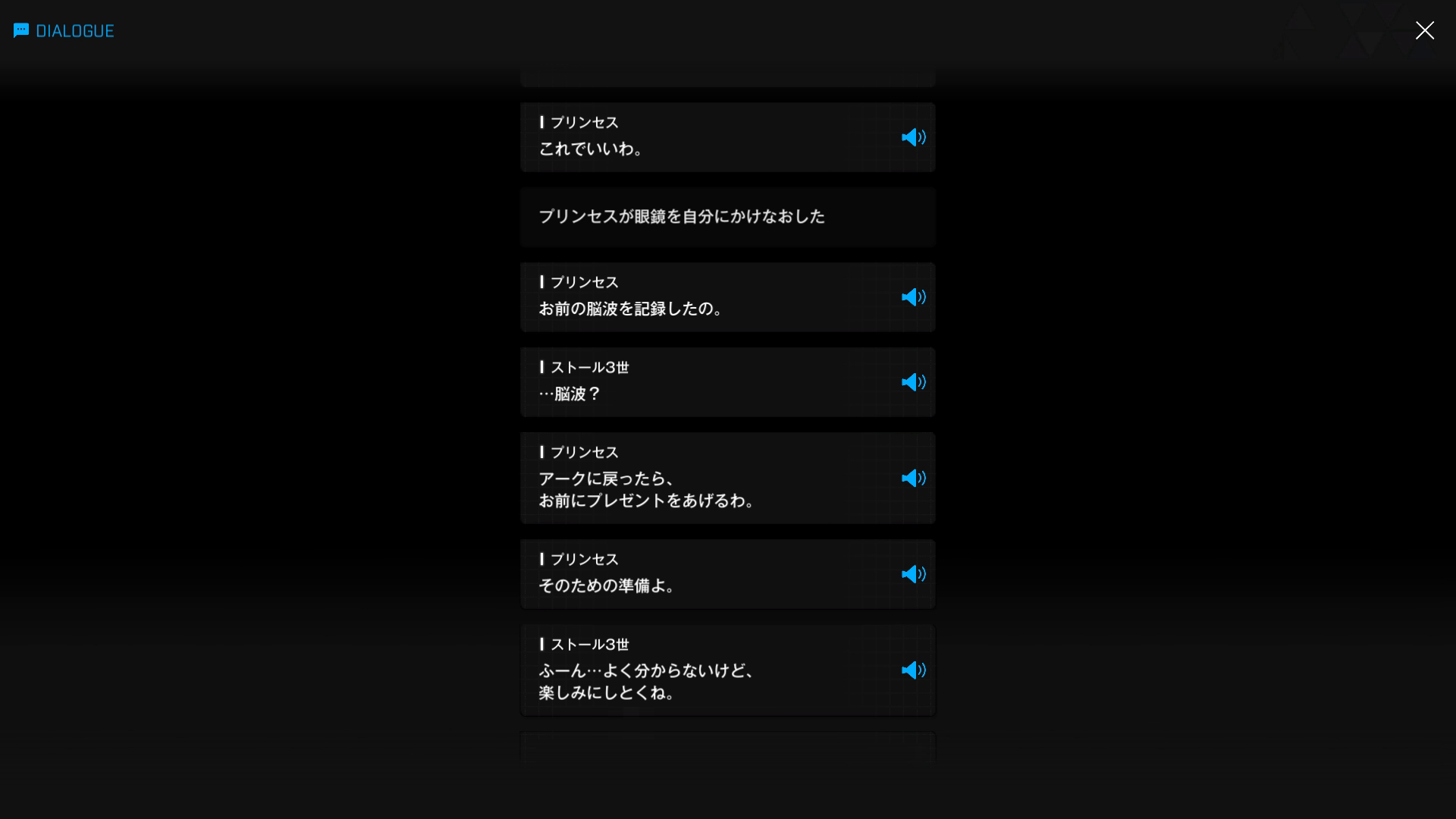Play voice for "お前の脳波を記録したの。"
This screenshot has width=1456, height=819.
click(x=913, y=297)
